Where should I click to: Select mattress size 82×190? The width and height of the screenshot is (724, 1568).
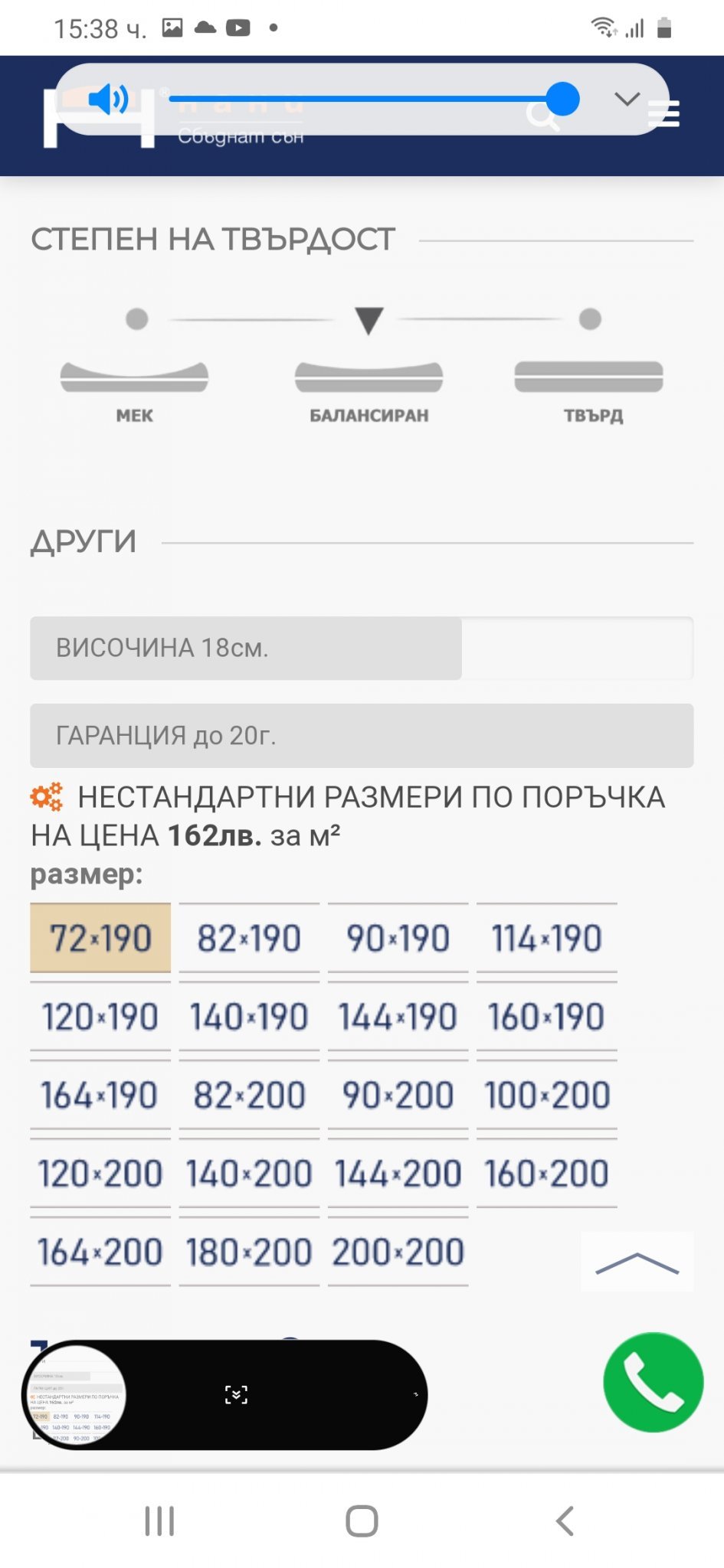(249, 939)
